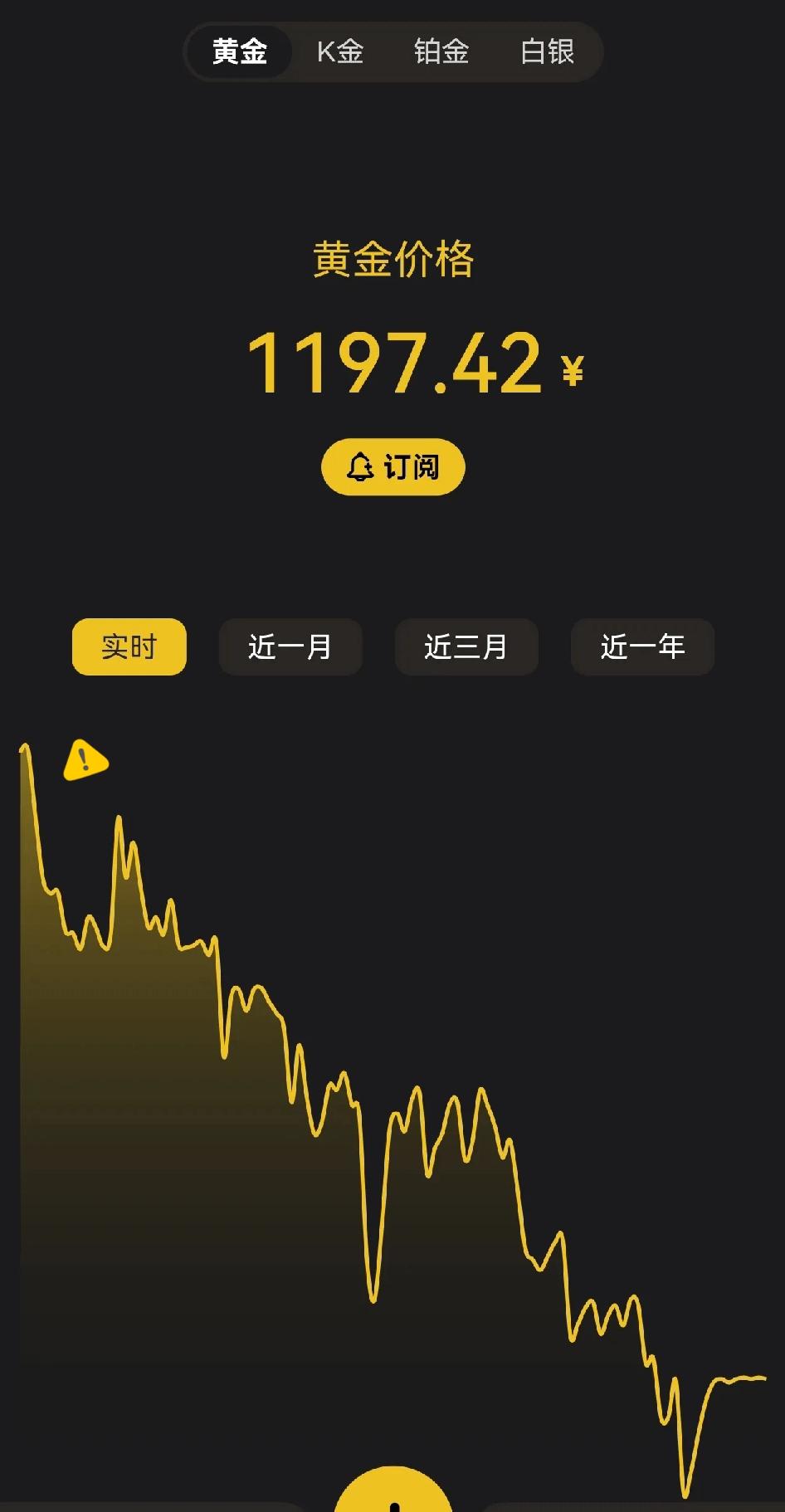Click the yellow warning triangle on the chart
The width and height of the screenshot is (785, 1512).
pos(85,758)
